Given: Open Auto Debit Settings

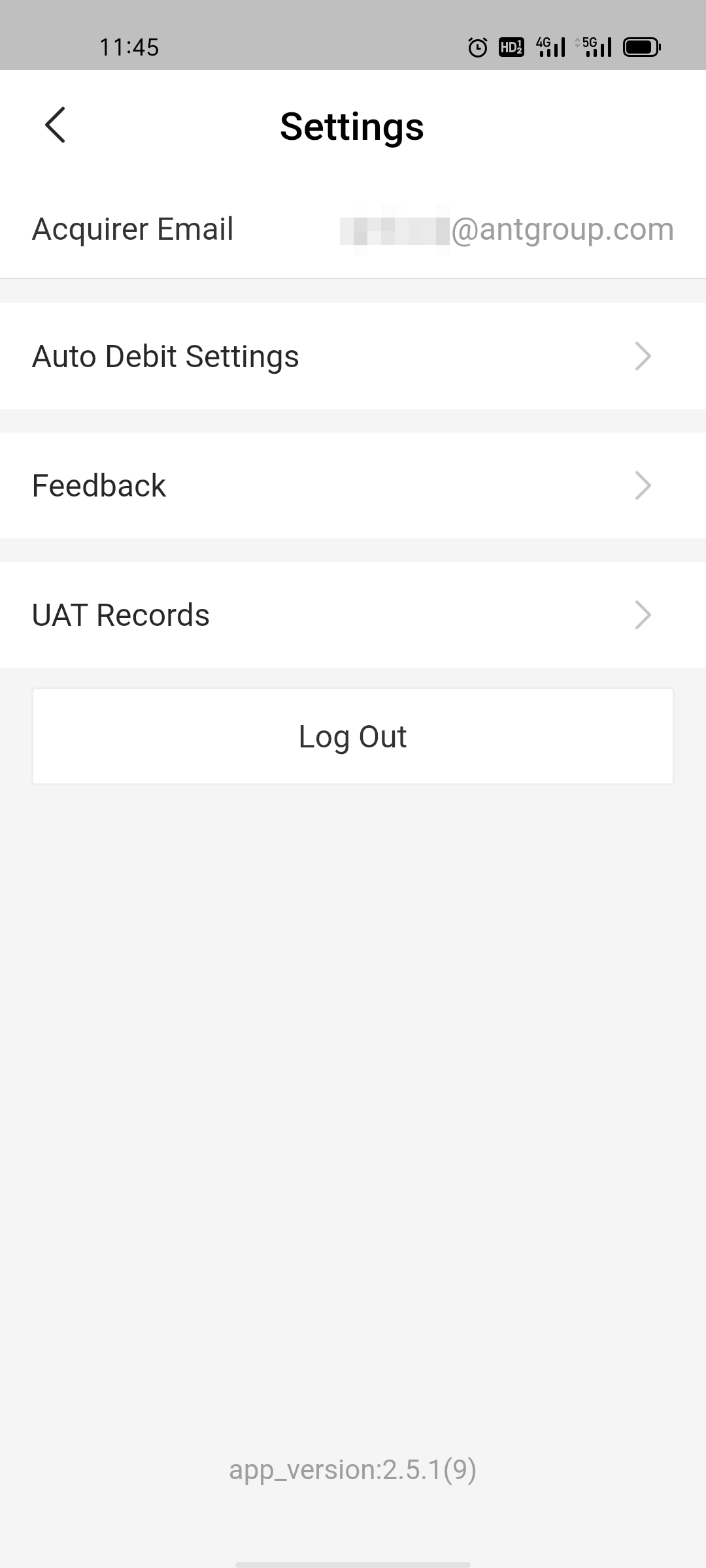Looking at the screenshot, I should click(353, 356).
